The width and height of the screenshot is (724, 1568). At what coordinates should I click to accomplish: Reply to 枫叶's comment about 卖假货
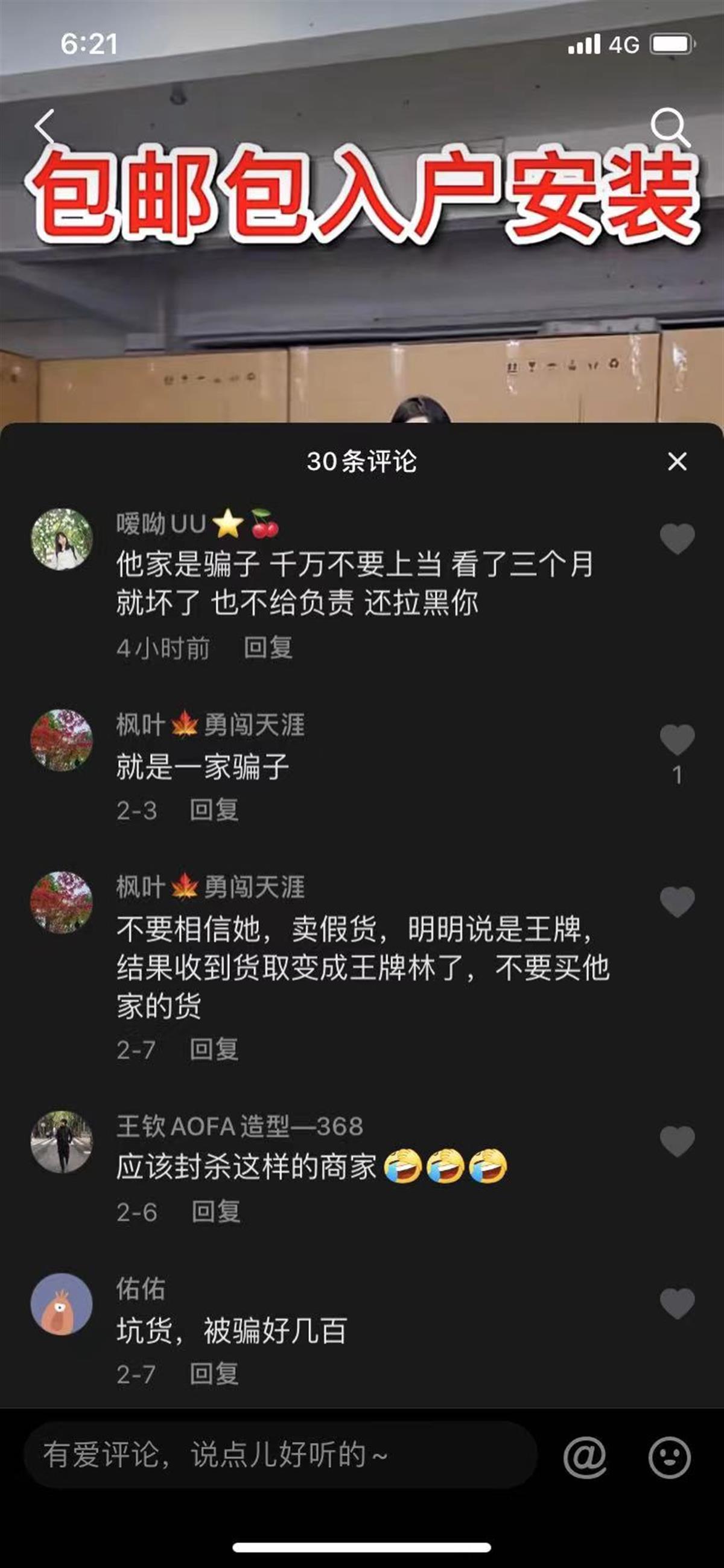pos(214,1050)
